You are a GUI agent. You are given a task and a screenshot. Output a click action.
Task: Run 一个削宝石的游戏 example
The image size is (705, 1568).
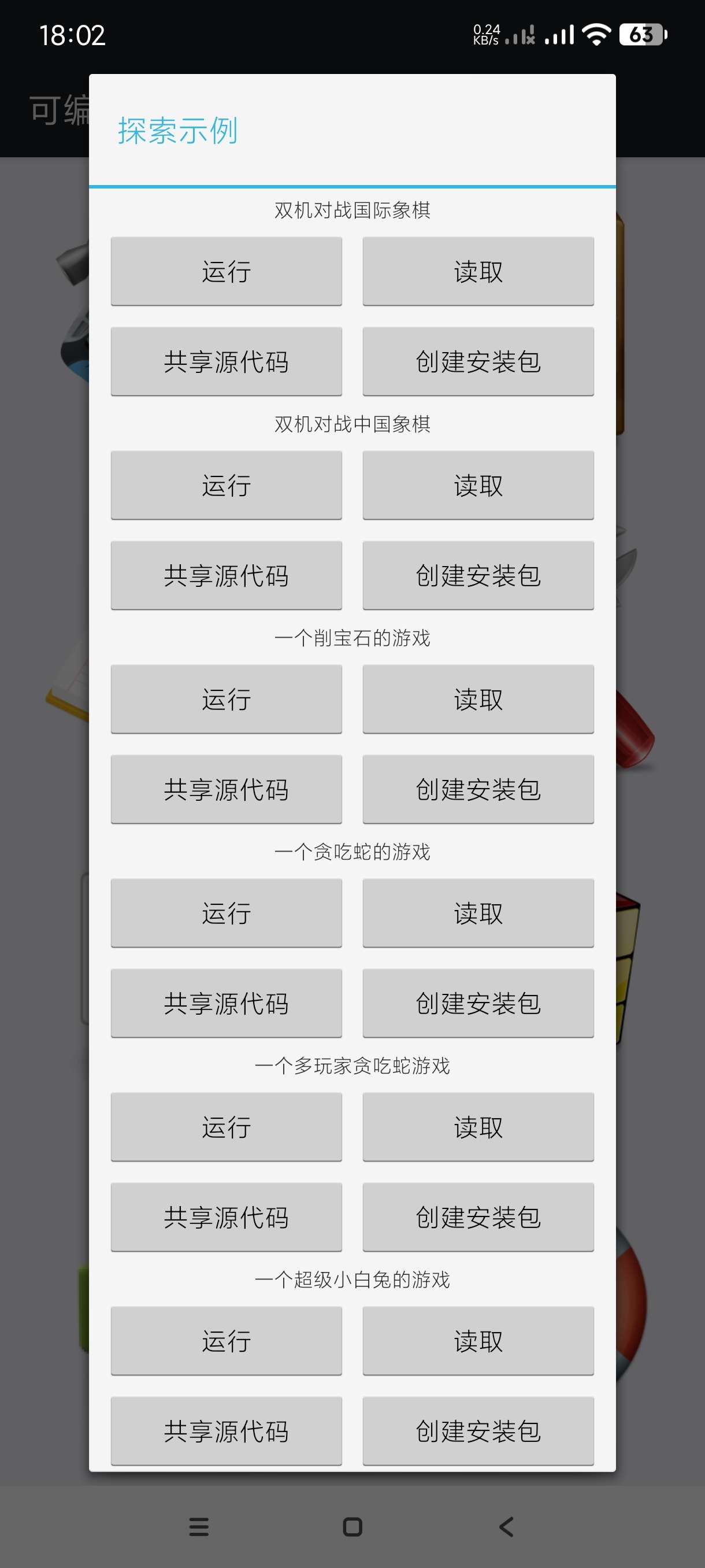[x=226, y=700]
